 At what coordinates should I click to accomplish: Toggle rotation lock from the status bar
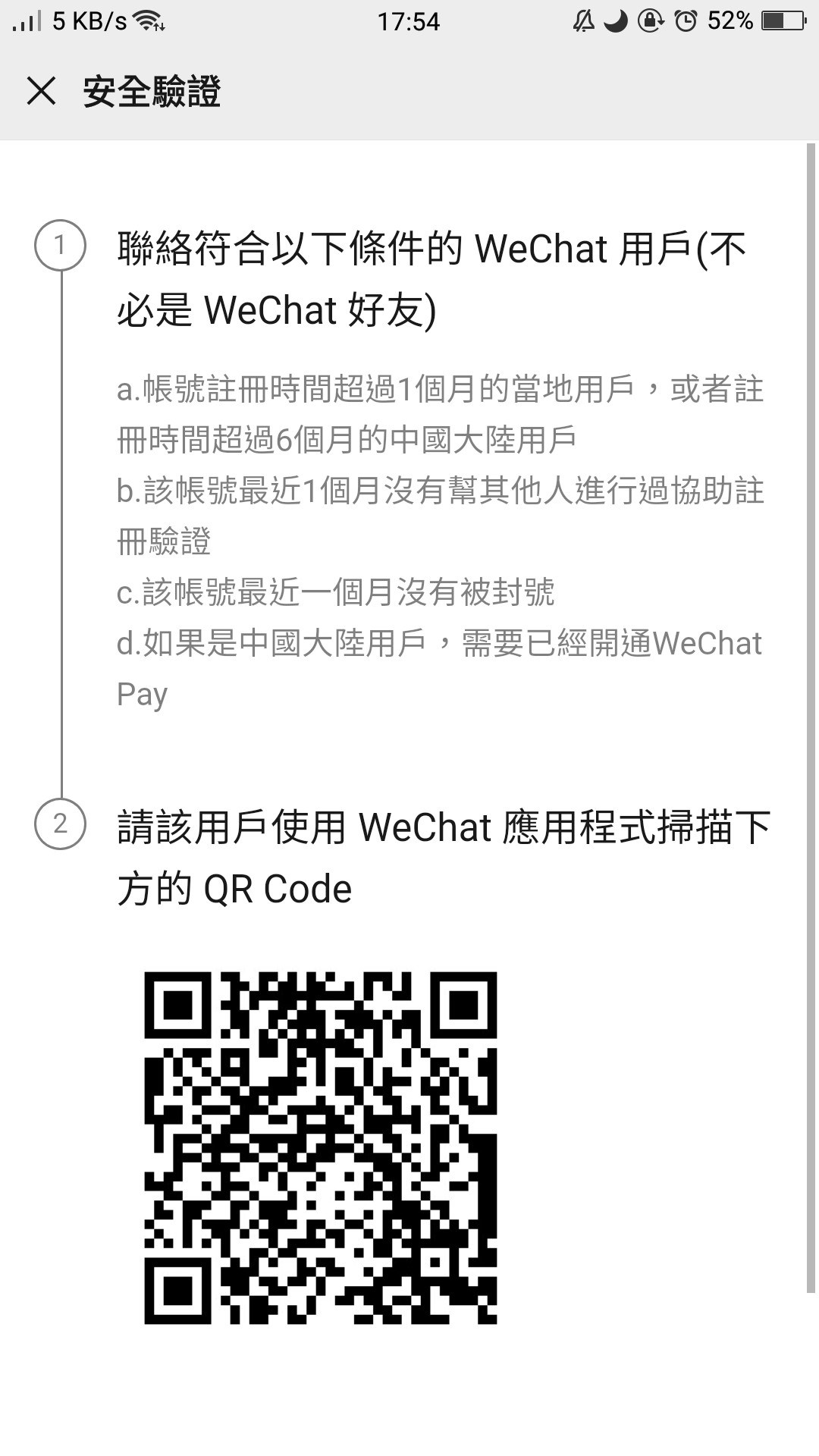(x=650, y=20)
